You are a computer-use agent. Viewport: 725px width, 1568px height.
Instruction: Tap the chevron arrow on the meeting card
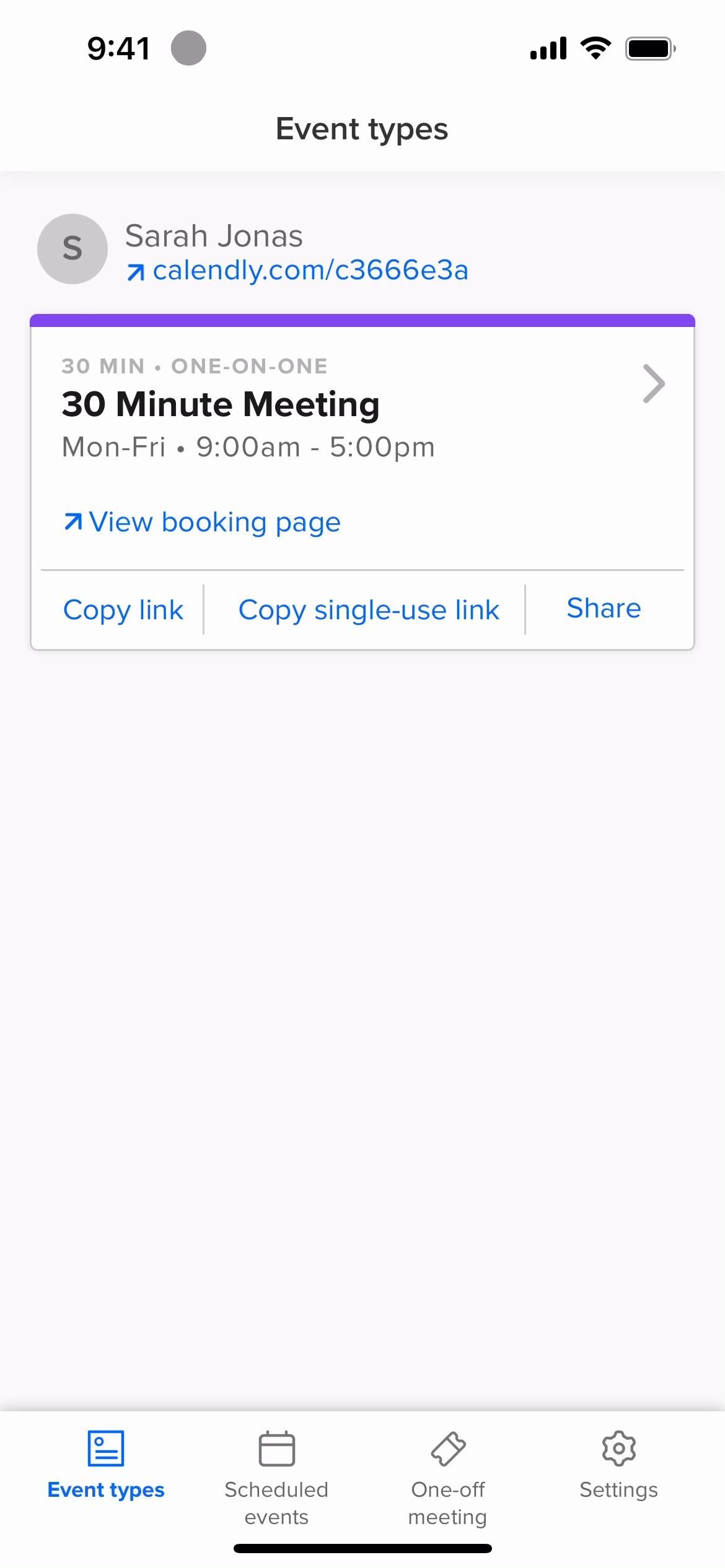653,384
